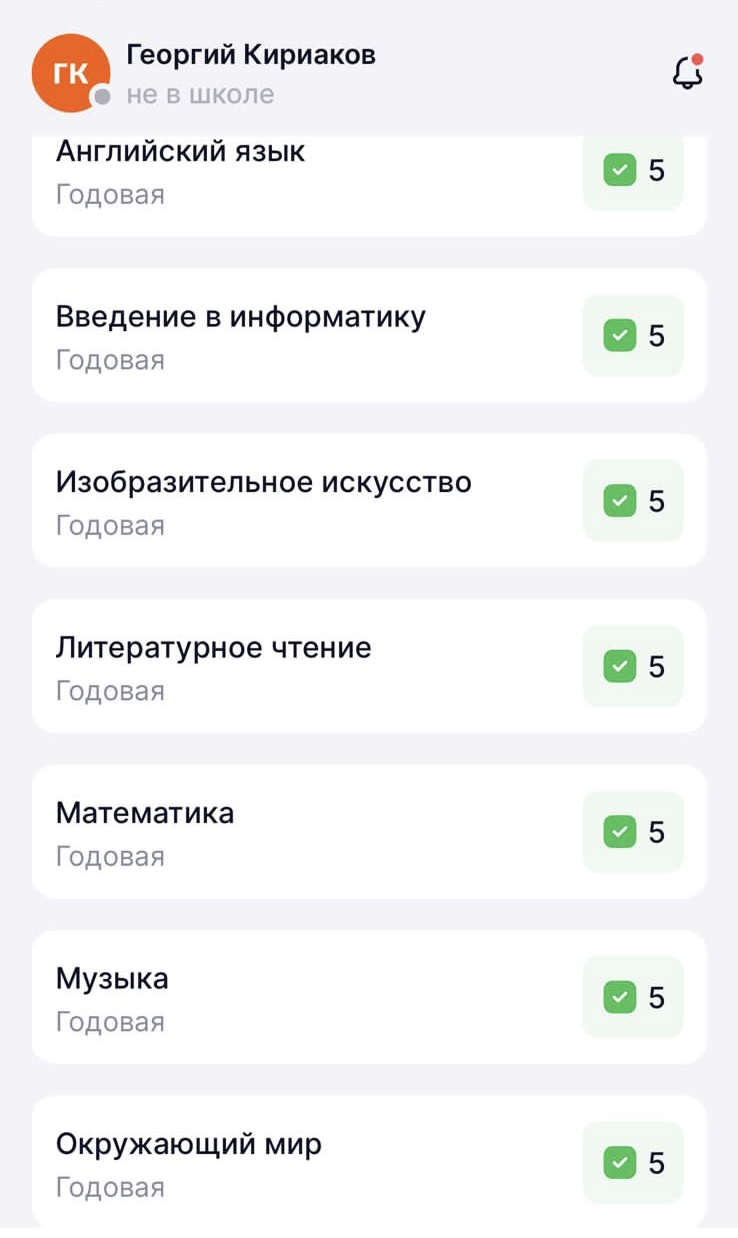The width and height of the screenshot is (738, 1238).
Task: Open Георгий Кириаков profile avatar
Action: tap(71, 73)
